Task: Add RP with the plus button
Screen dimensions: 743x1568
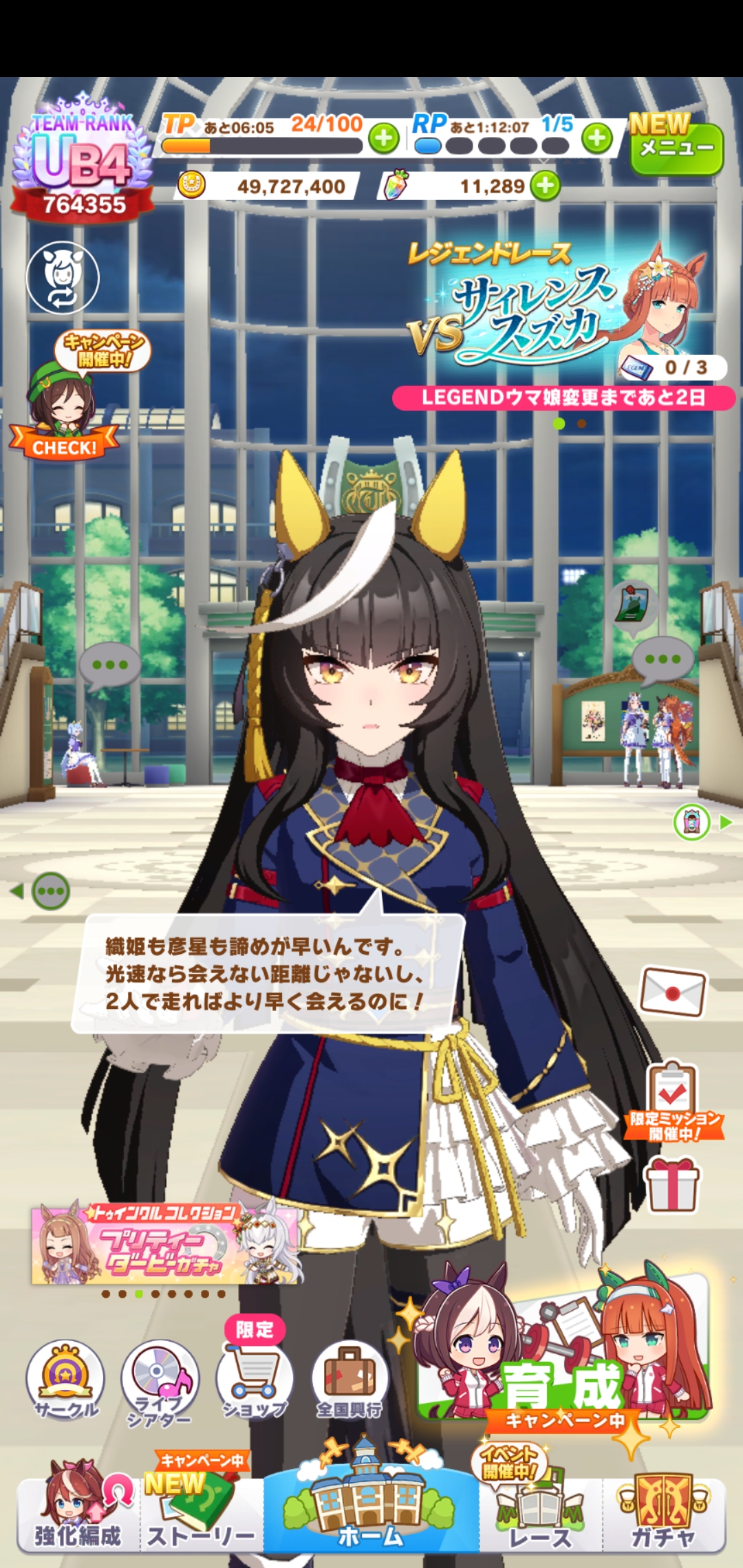Action: [x=597, y=138]
